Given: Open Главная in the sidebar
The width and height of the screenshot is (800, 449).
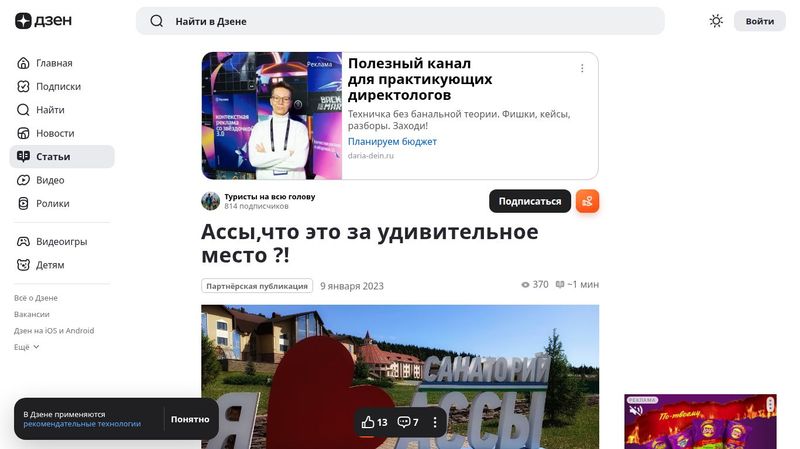Looking at the screenshot, I should (x=54, y=63).
